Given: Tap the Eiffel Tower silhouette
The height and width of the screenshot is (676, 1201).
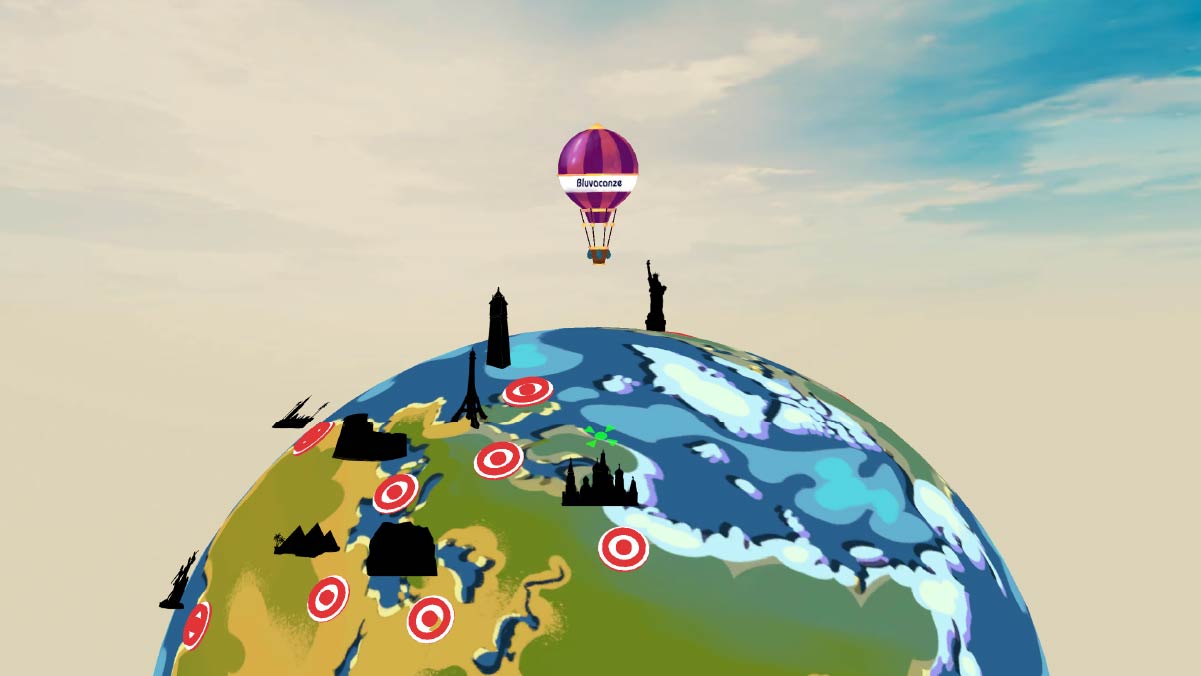Looking at the screenshot, I should 470,392.
